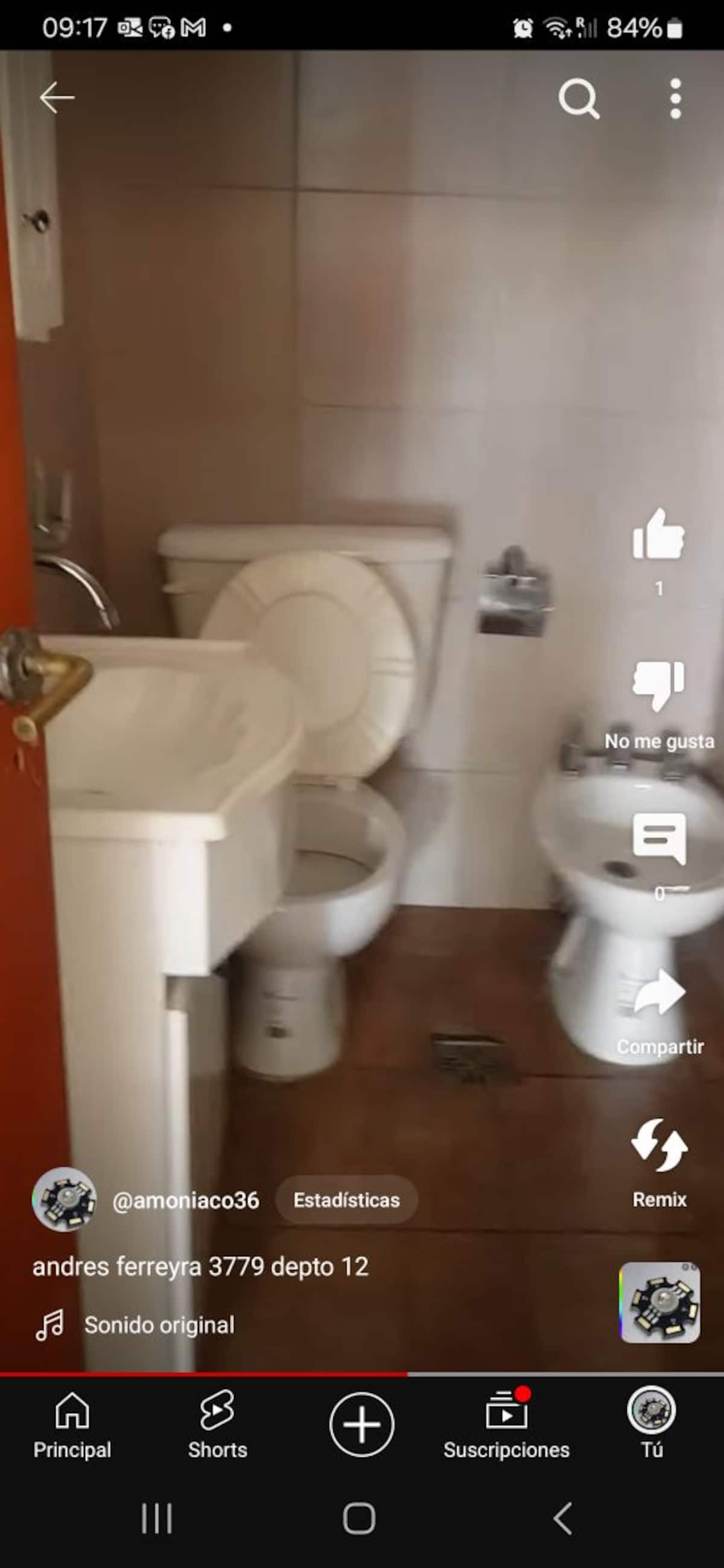Open the Sonido original audio page
The width and height of the screenshot is (724, 1568).
pyautogui.click(x=158, y=1325)
